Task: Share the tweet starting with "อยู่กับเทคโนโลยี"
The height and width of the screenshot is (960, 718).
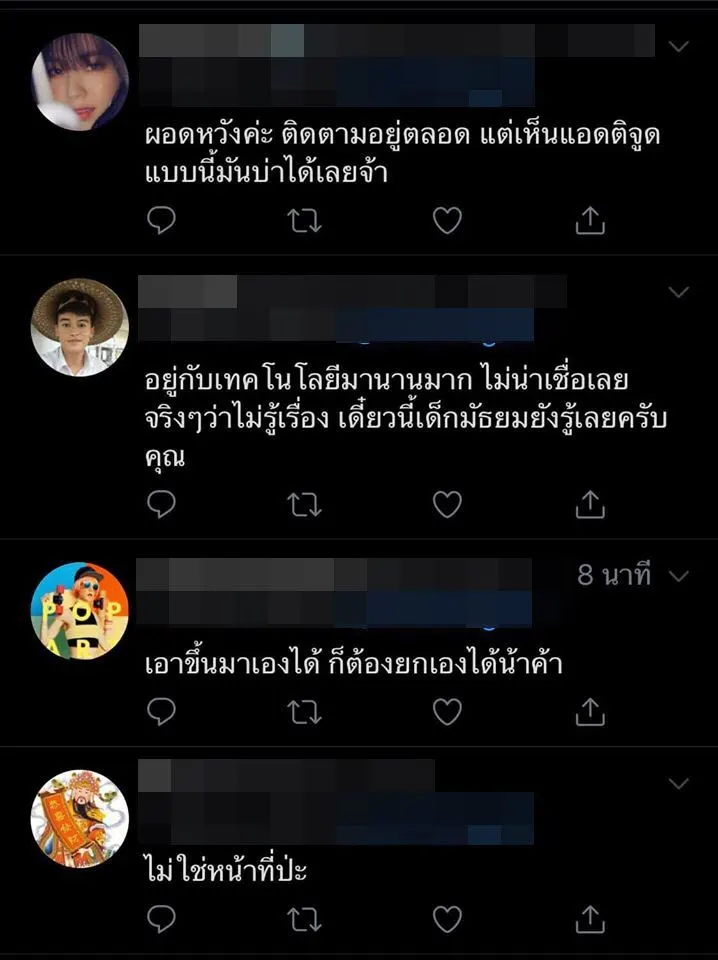Action: [x=591, y=504]
